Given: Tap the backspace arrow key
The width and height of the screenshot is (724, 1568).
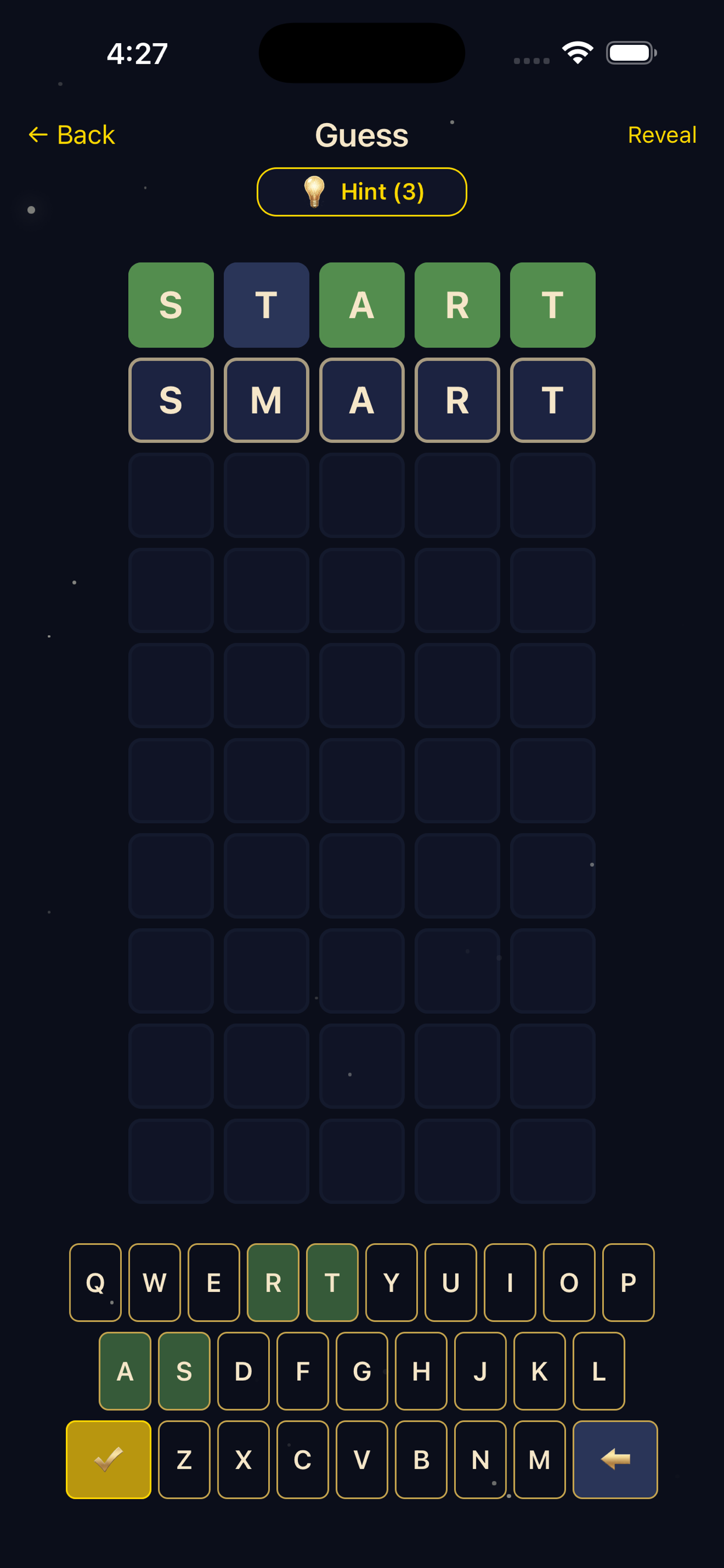Looking at the screenshot, I should click(x=615, y=1461).
